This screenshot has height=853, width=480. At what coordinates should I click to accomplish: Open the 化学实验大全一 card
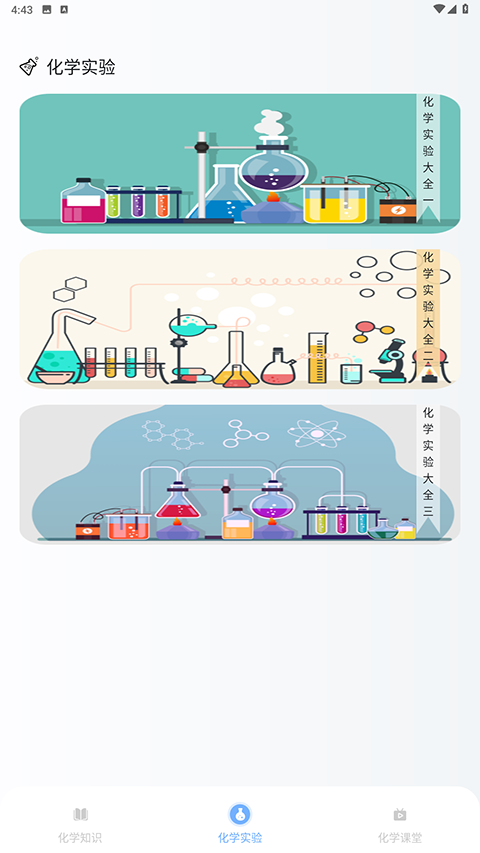(240, 164)
